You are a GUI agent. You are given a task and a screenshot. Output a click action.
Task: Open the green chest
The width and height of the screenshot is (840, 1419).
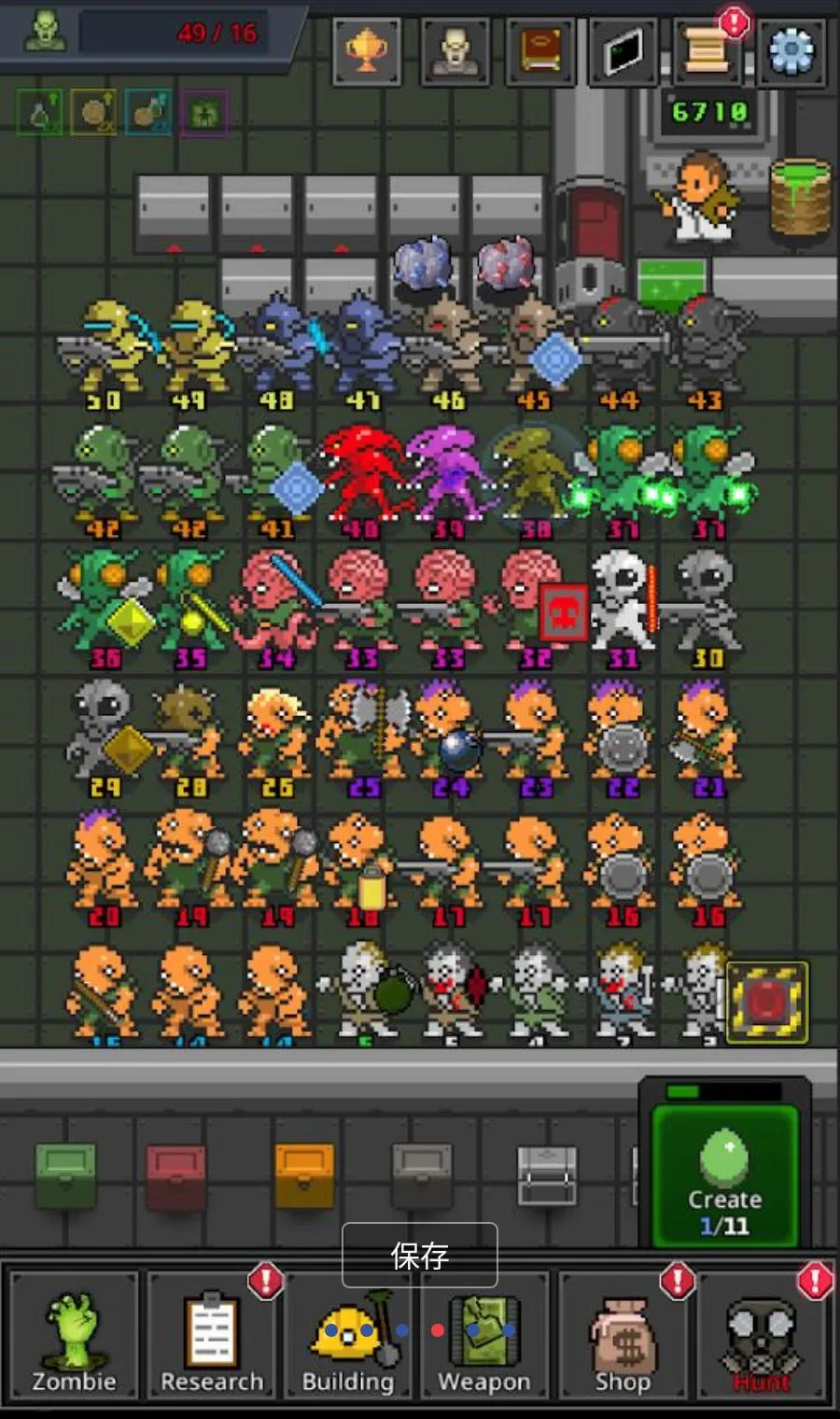pyautogui.click(x=65, y=1175)
